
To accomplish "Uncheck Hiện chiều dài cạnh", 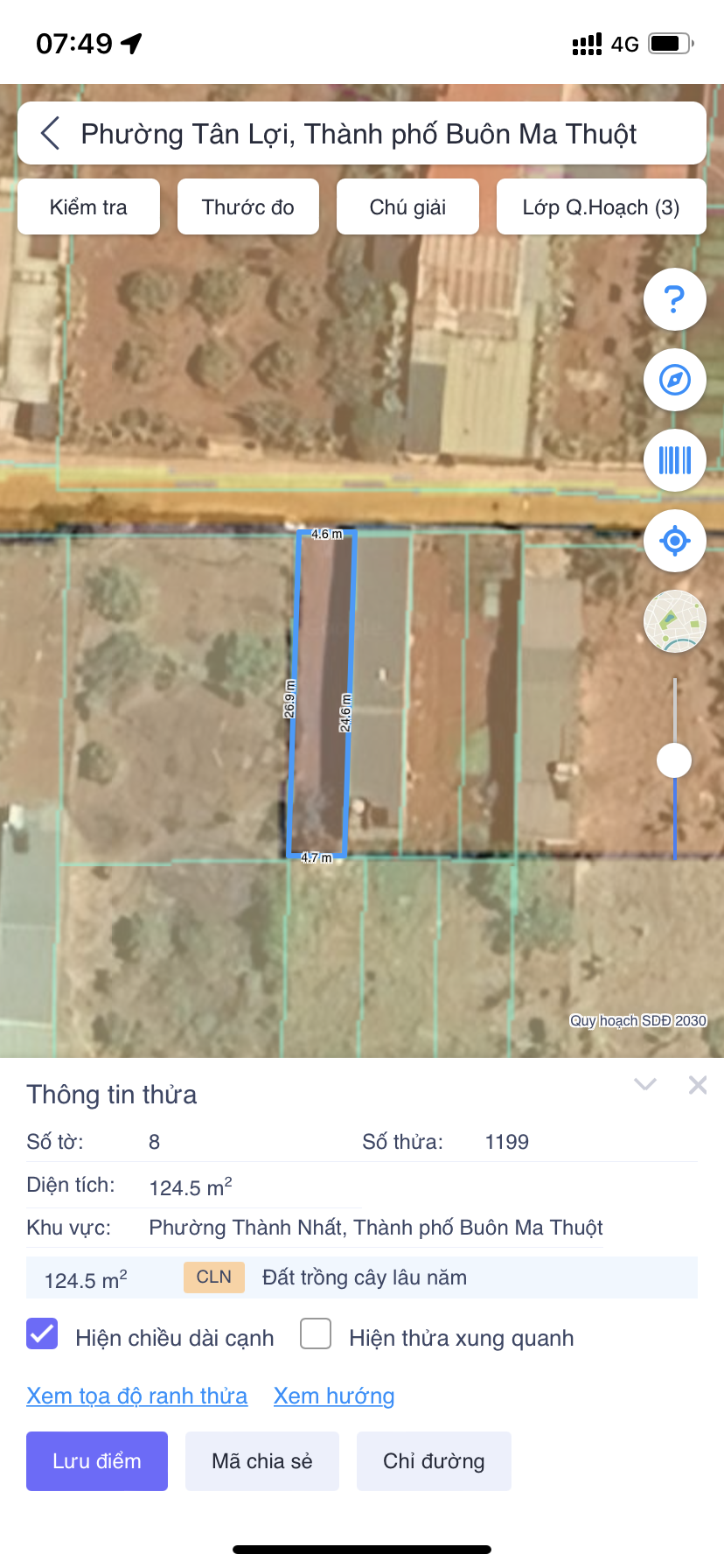I will [x=42, y=1334].
